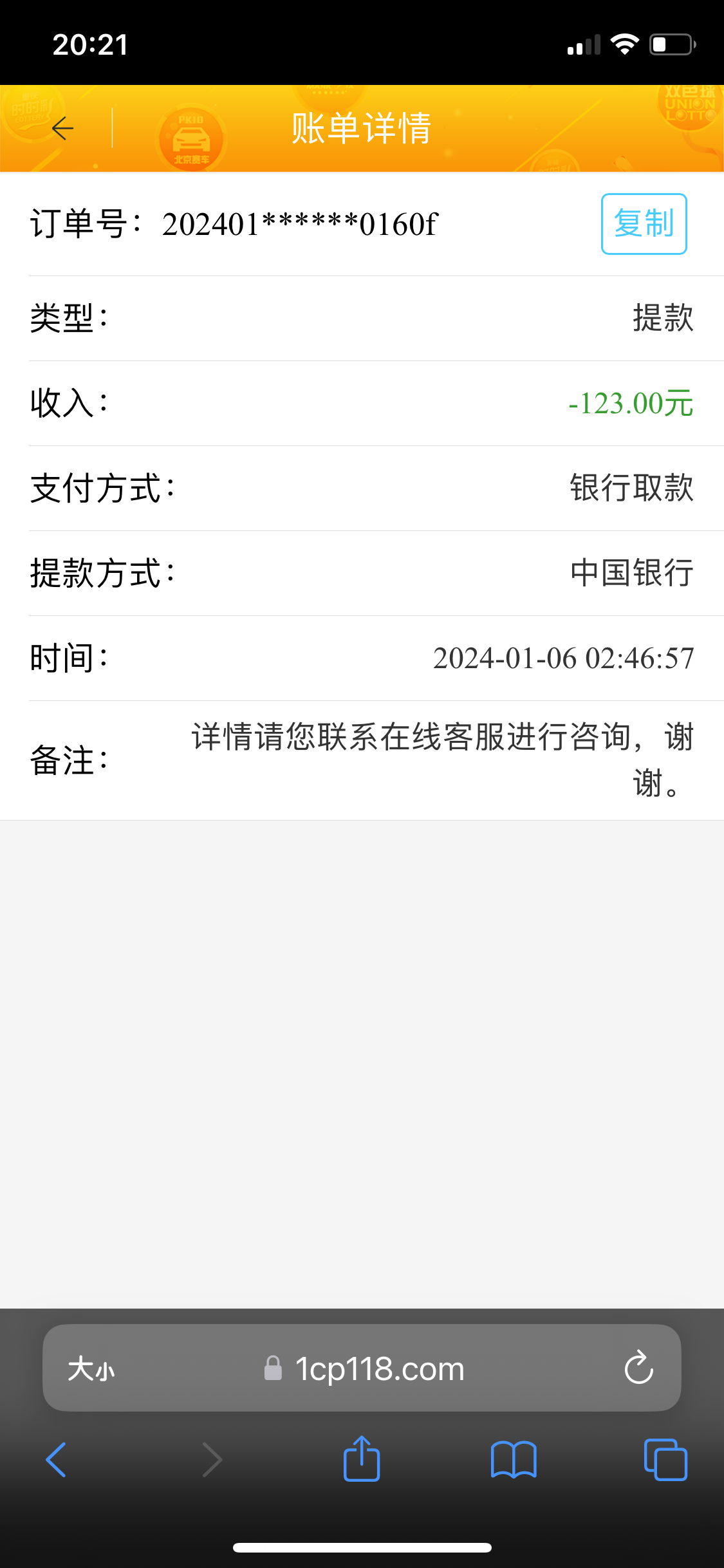Go back using the header arrow
The height and width of the screenshot is (1568, 724).
(63, 129)
